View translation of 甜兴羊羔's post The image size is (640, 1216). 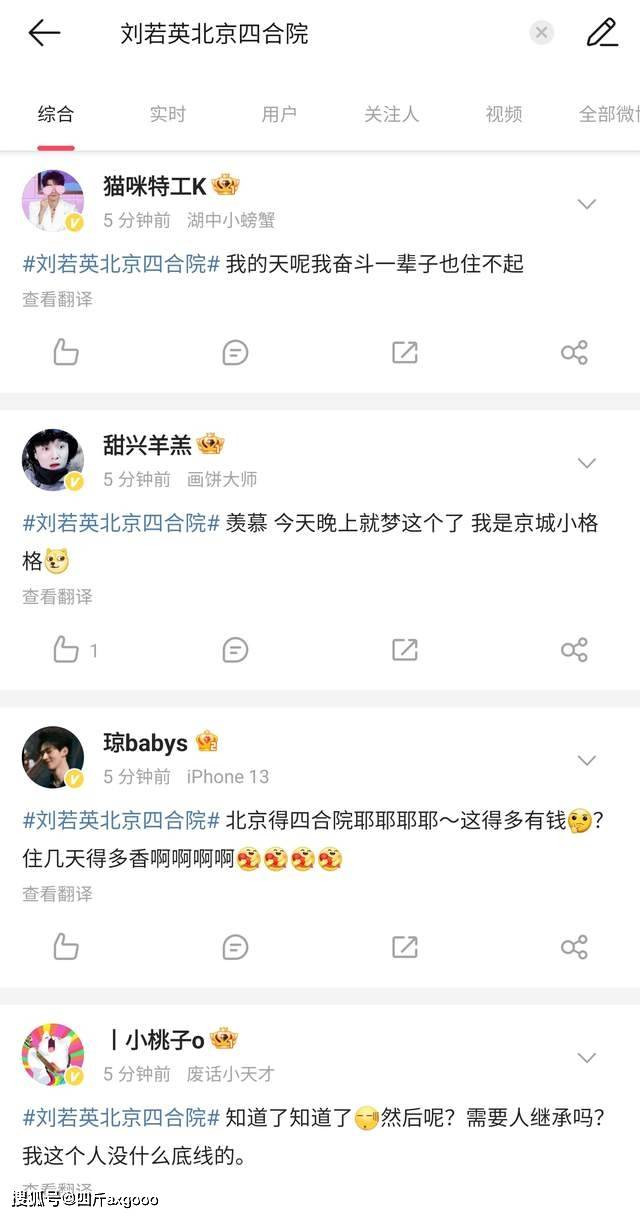[x=57, y=596]
